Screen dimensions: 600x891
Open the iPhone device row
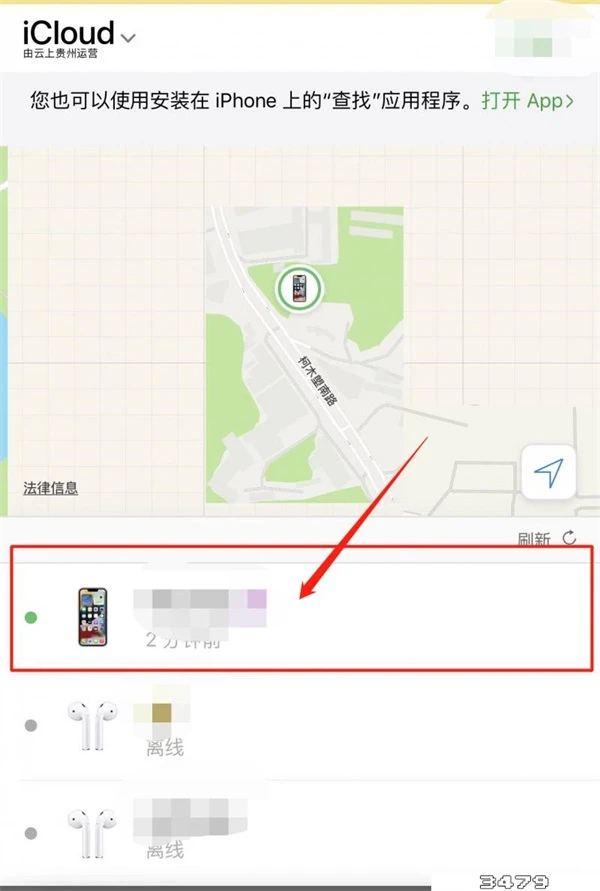(300, 617)
